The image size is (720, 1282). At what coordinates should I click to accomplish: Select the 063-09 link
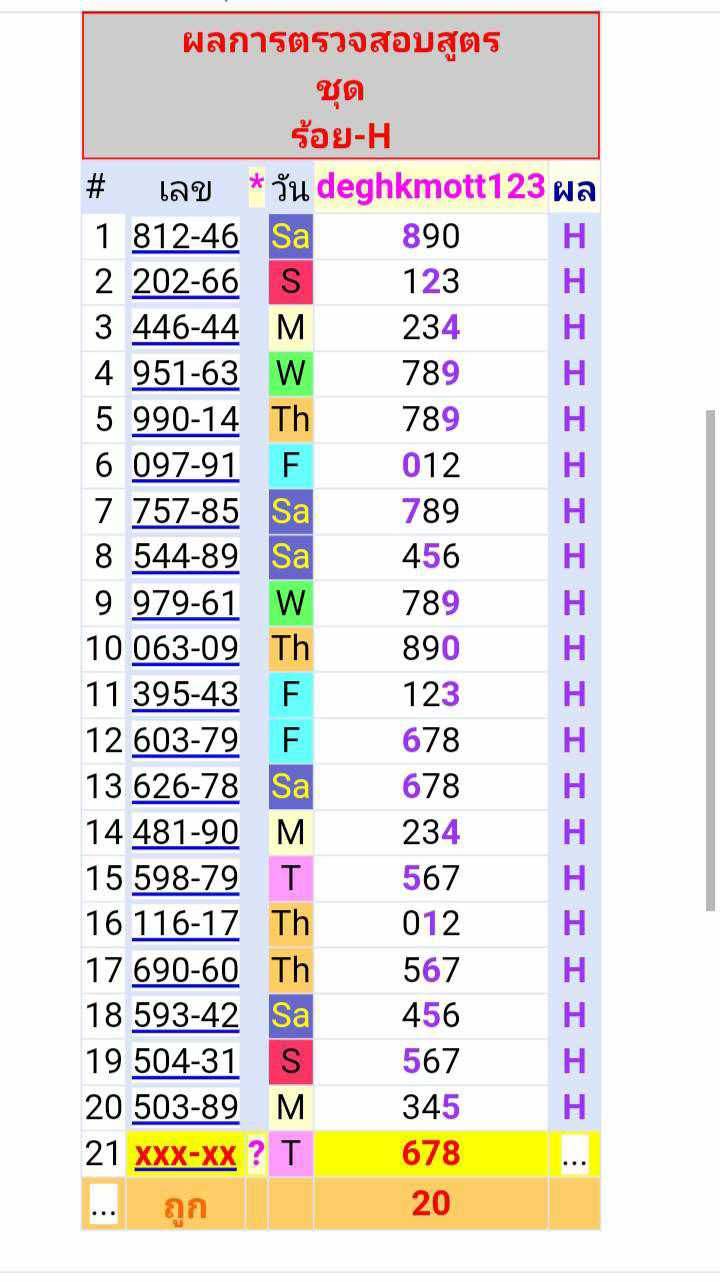coord(186,649)
